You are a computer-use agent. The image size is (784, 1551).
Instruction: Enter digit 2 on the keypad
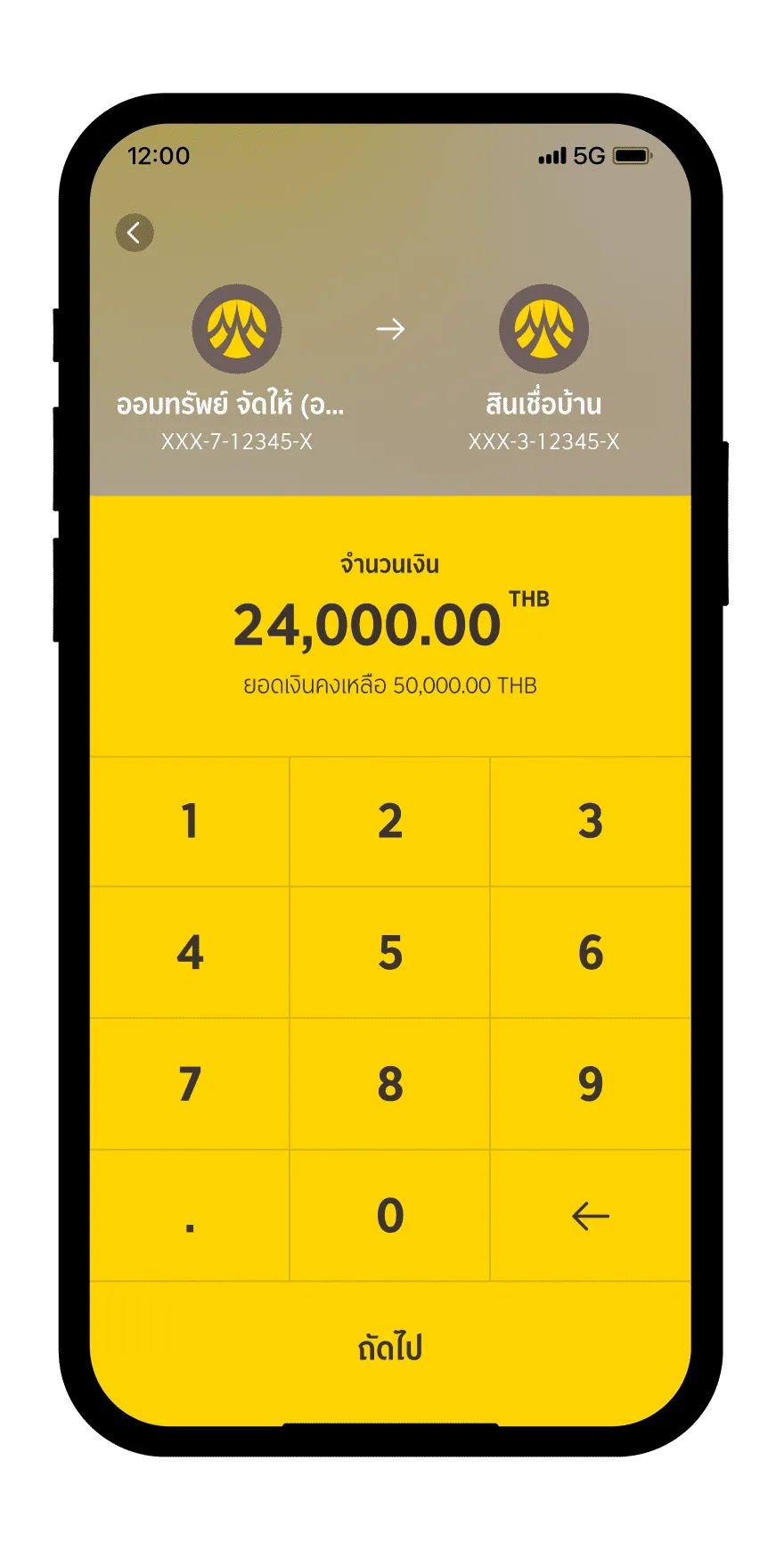tap(390, 821)
